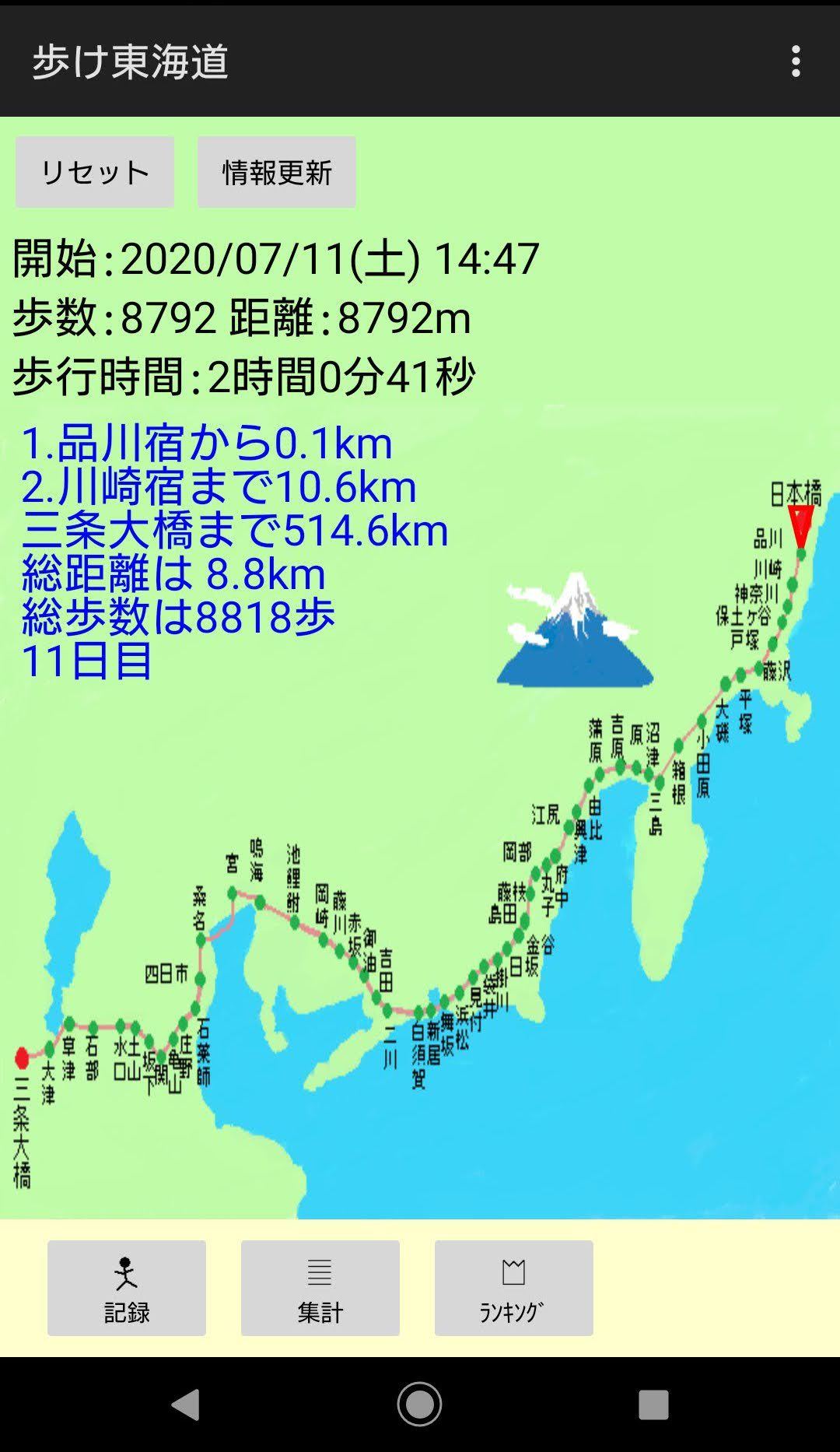
Task: Open the 集計 summary
Action: [320, 1288]
